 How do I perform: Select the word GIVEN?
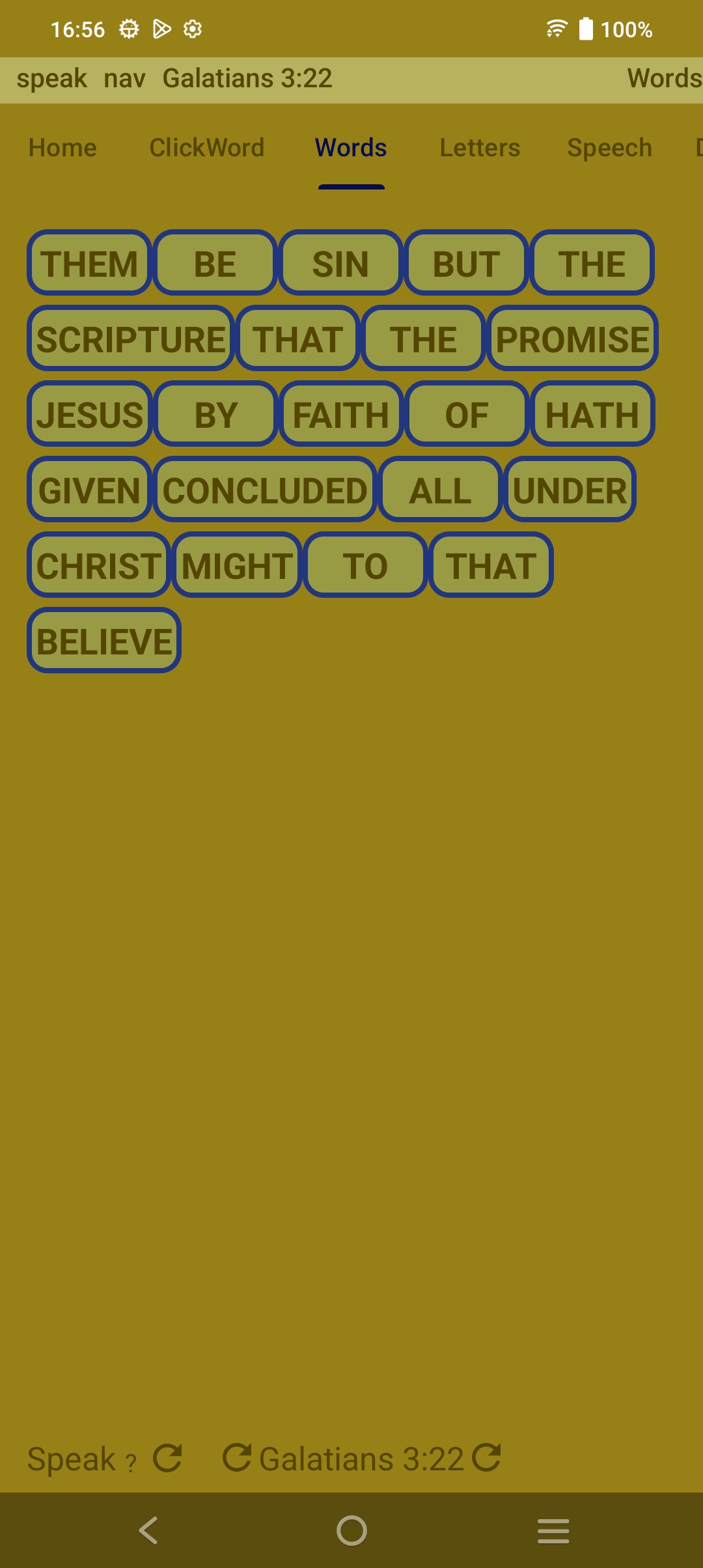pos(90,490)
